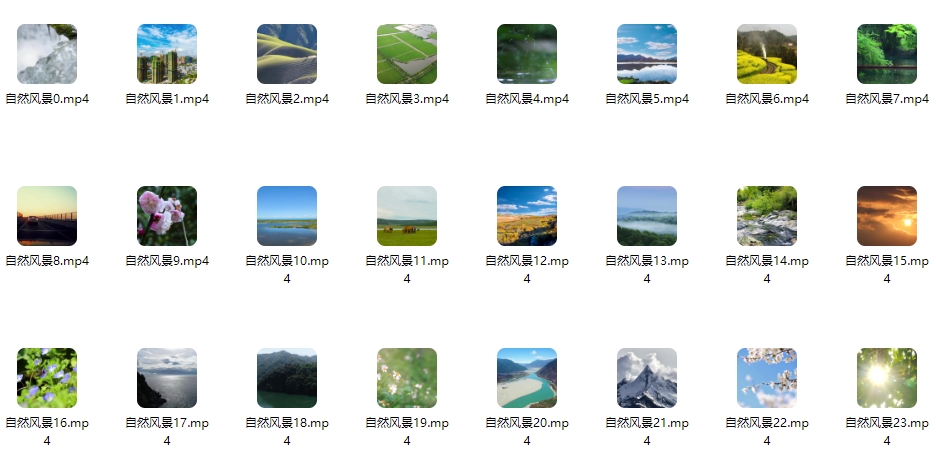Open 自然风景6.mp4 file
The height and width of the screenshot is (473, 936).
point(767,54)
